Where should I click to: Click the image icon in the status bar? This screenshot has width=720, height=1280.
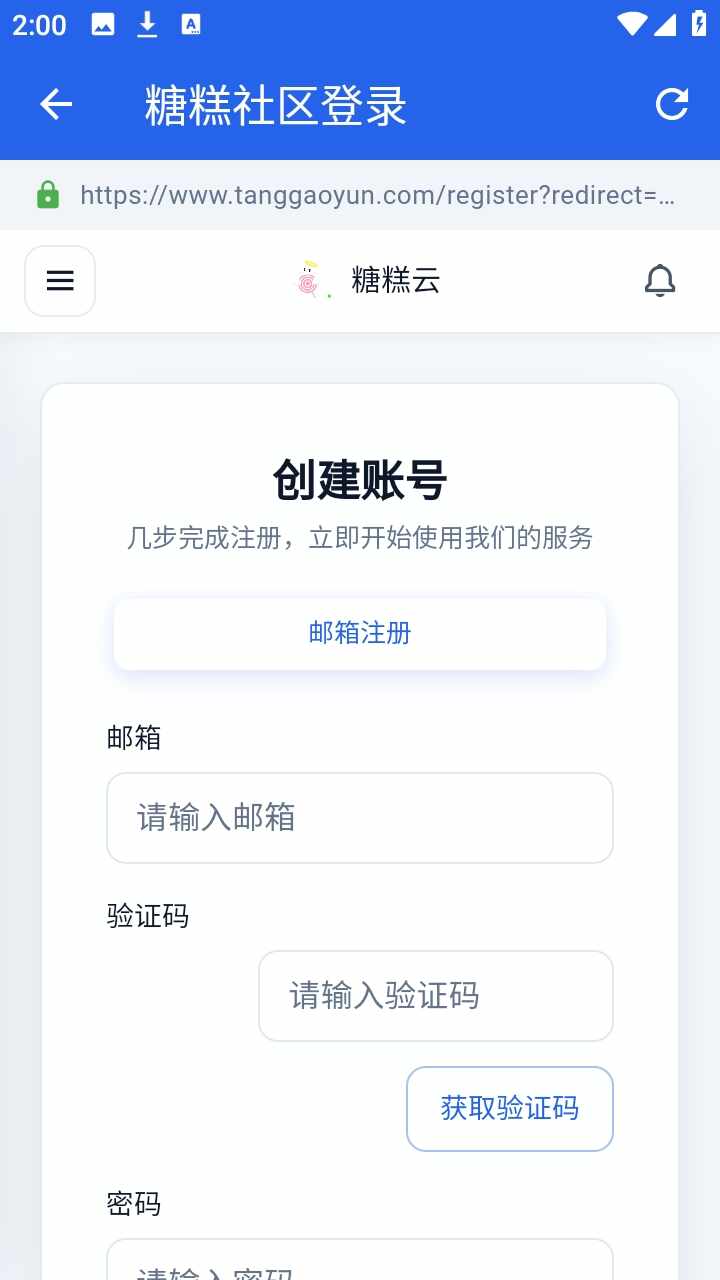103,24
